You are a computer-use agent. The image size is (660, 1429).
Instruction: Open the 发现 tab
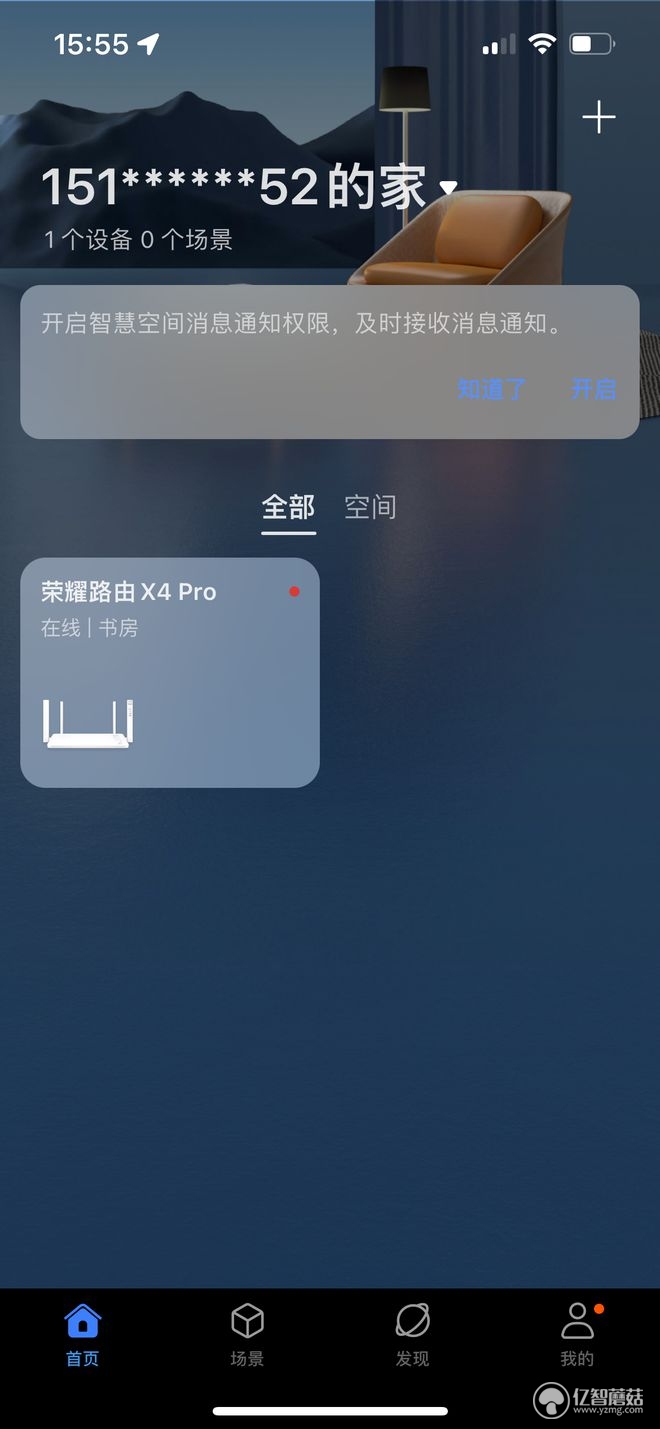click(412, 1335)
